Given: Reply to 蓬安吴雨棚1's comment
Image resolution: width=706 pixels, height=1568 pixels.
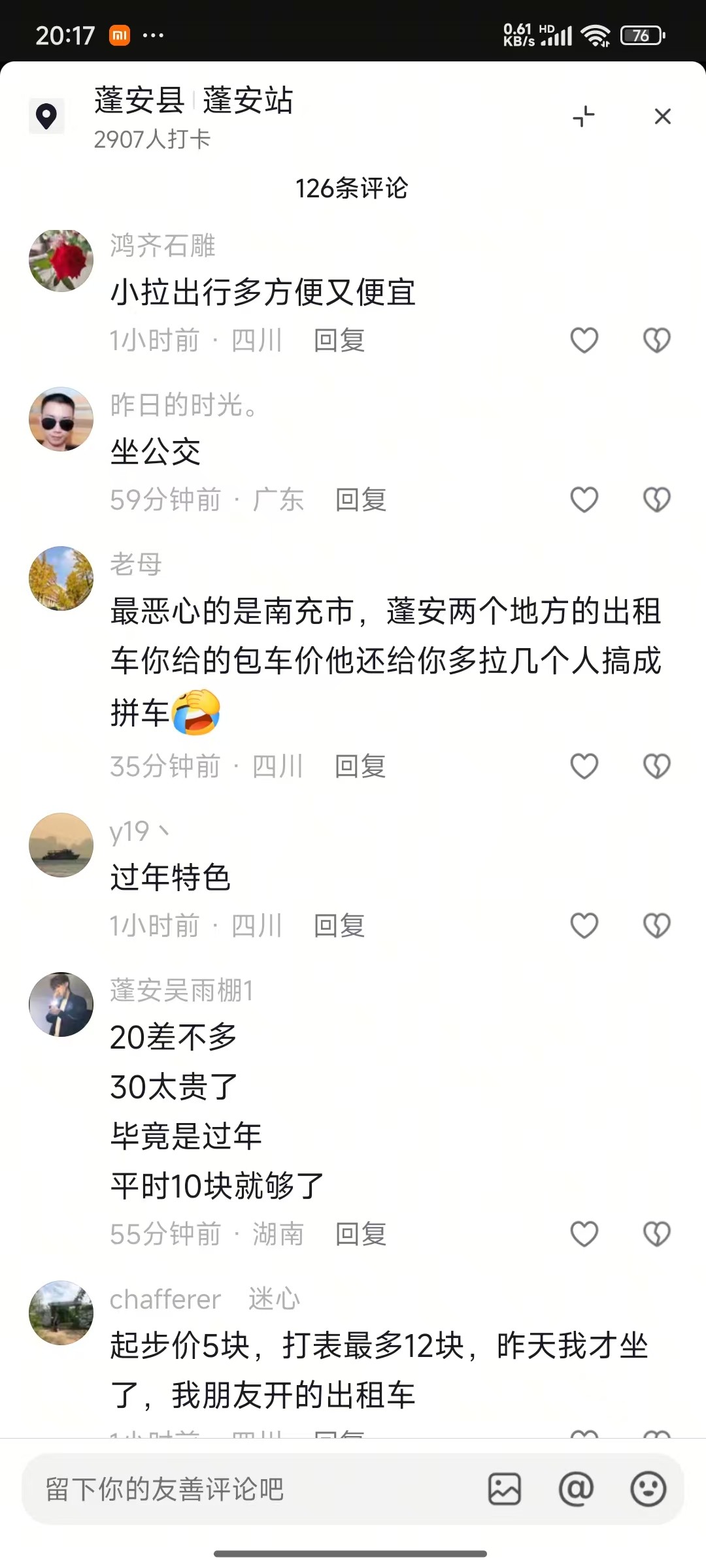Looking at the screenshot, I should (360, 1234).
